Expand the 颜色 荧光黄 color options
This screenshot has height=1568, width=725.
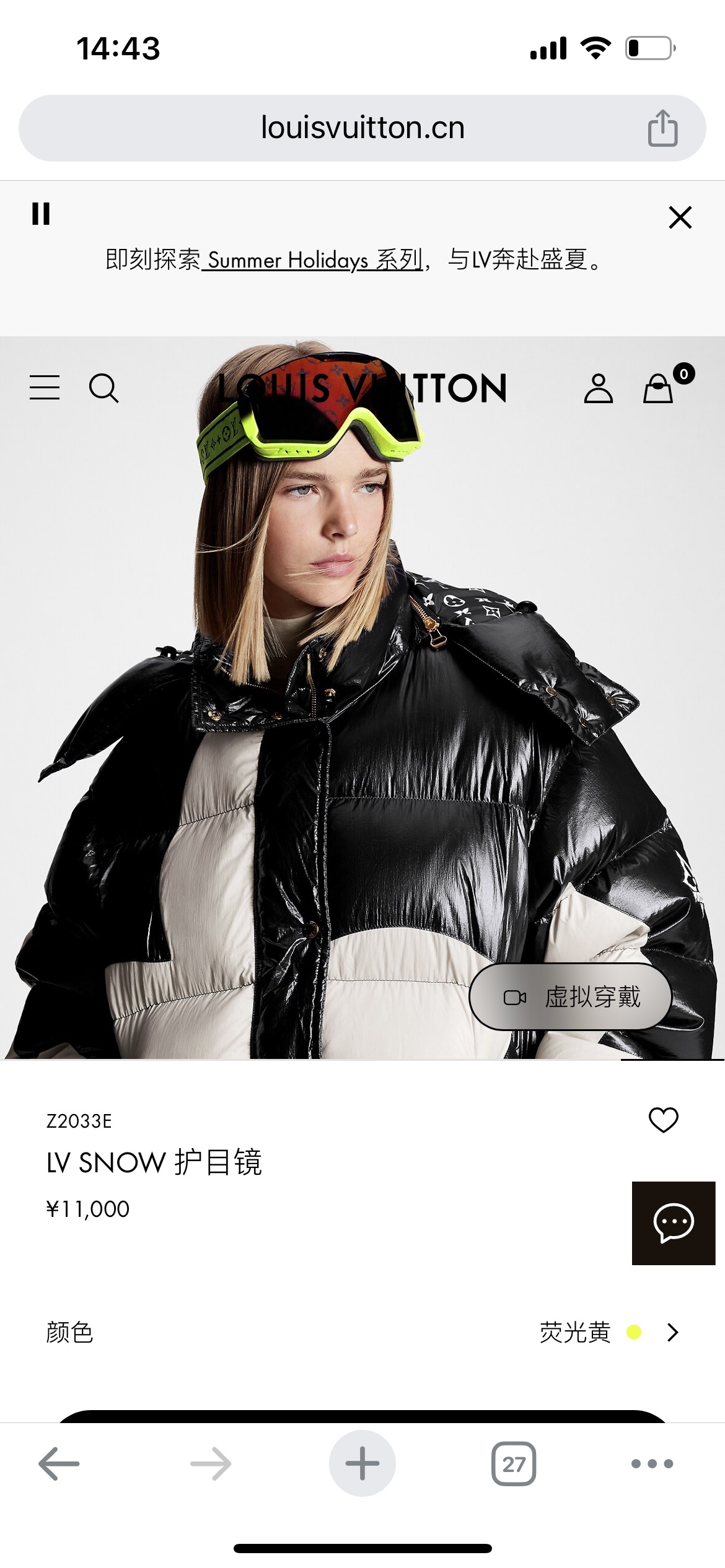pos(672,1332)
